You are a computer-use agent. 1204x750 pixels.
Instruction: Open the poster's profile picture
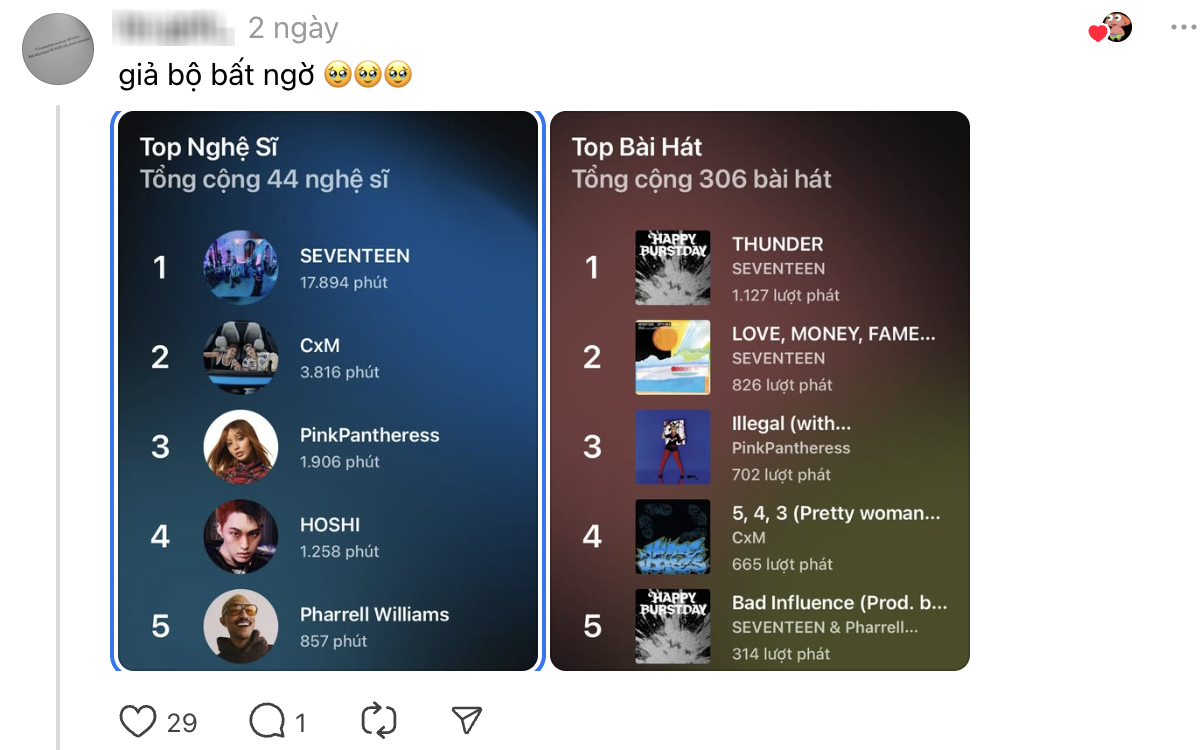58,49
